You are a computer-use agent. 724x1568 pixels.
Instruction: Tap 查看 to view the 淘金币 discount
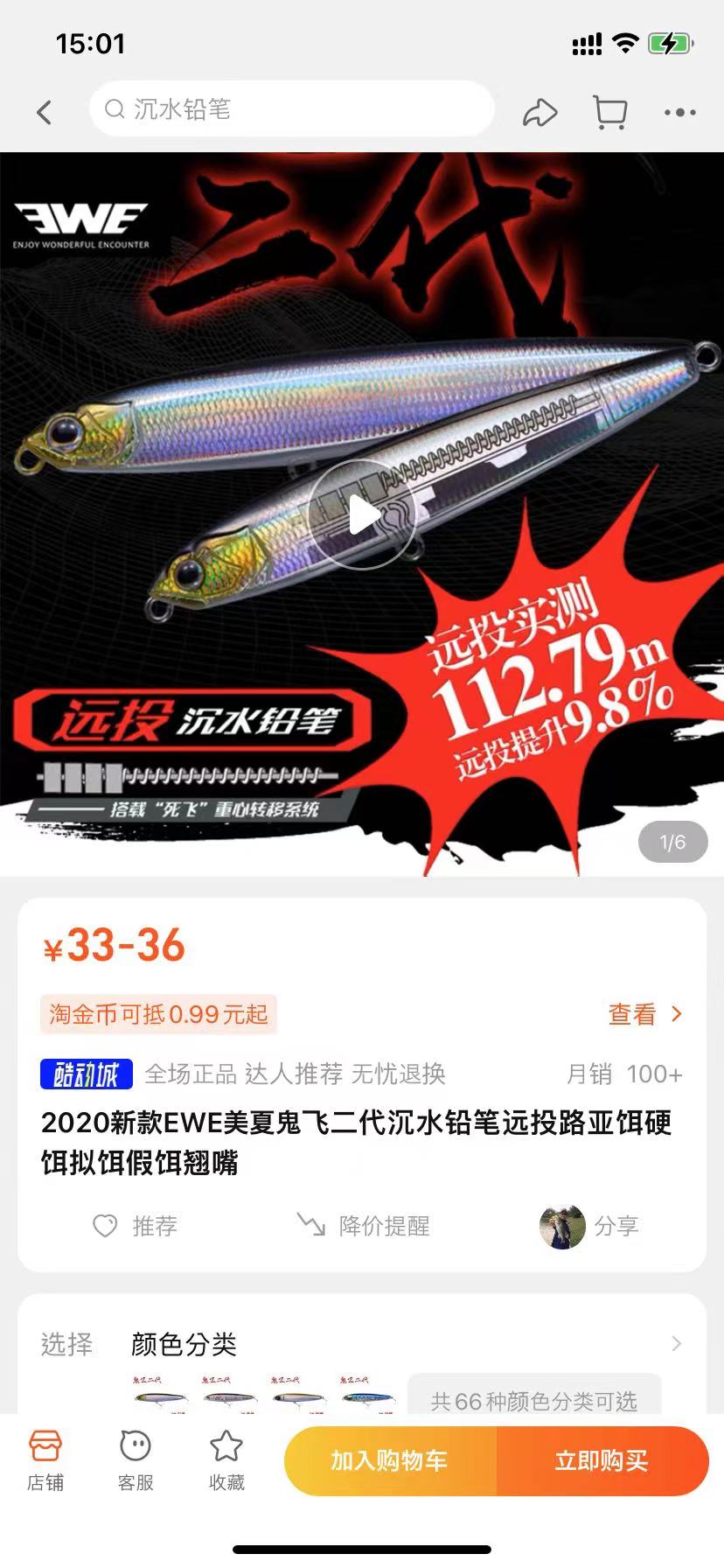645,1014
